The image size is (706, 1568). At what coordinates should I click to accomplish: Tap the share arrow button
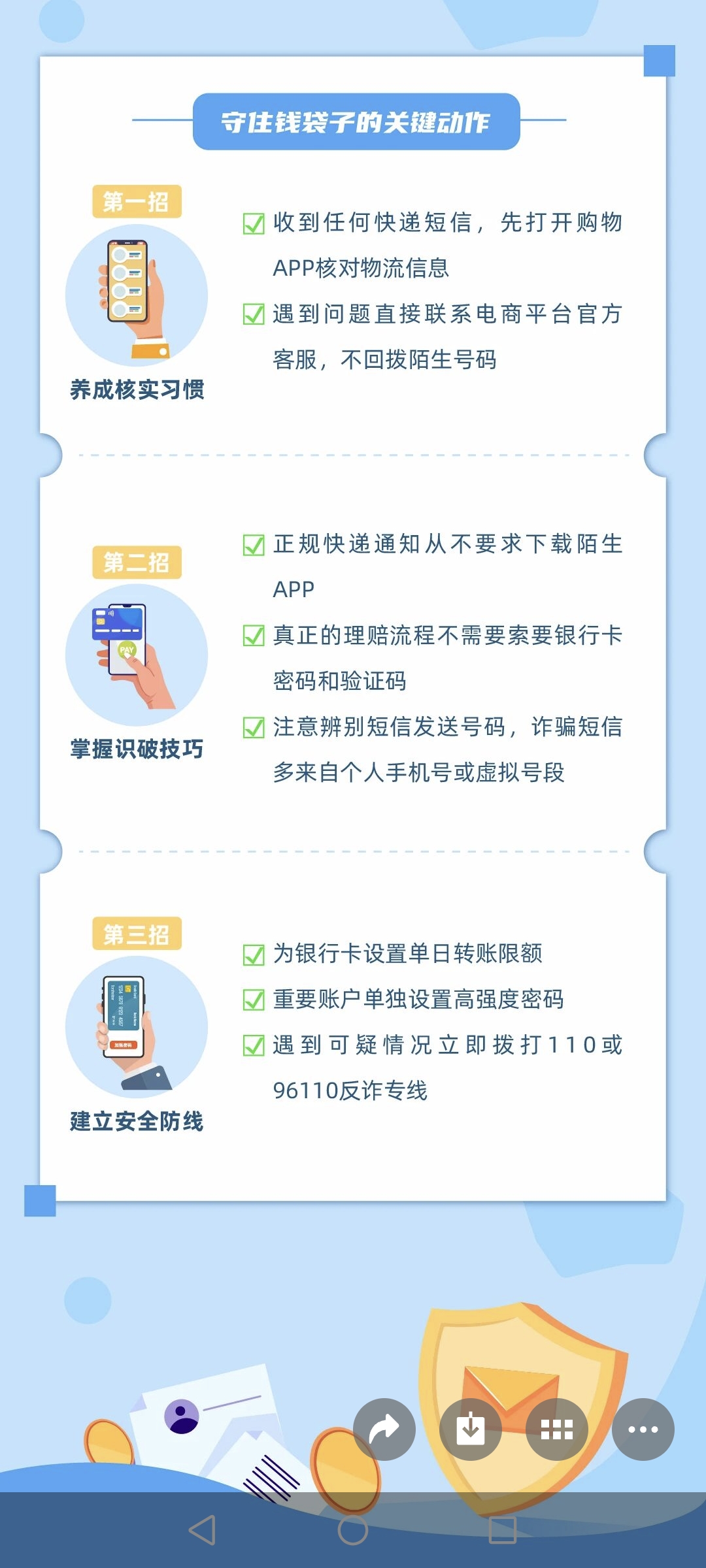[384, 1429]
